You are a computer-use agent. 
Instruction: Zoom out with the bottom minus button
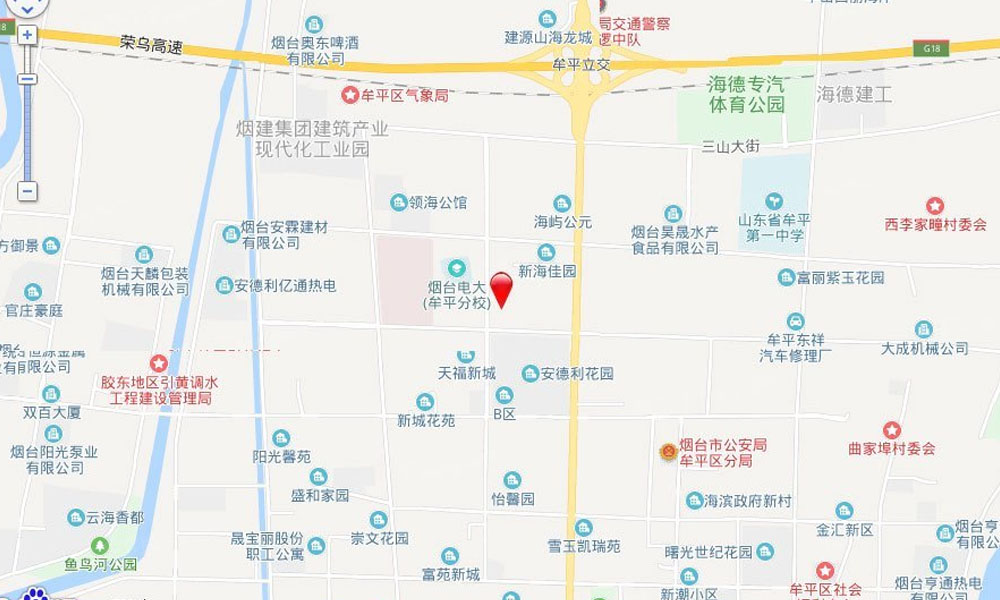pyautogui.click(x=27, y=190)
